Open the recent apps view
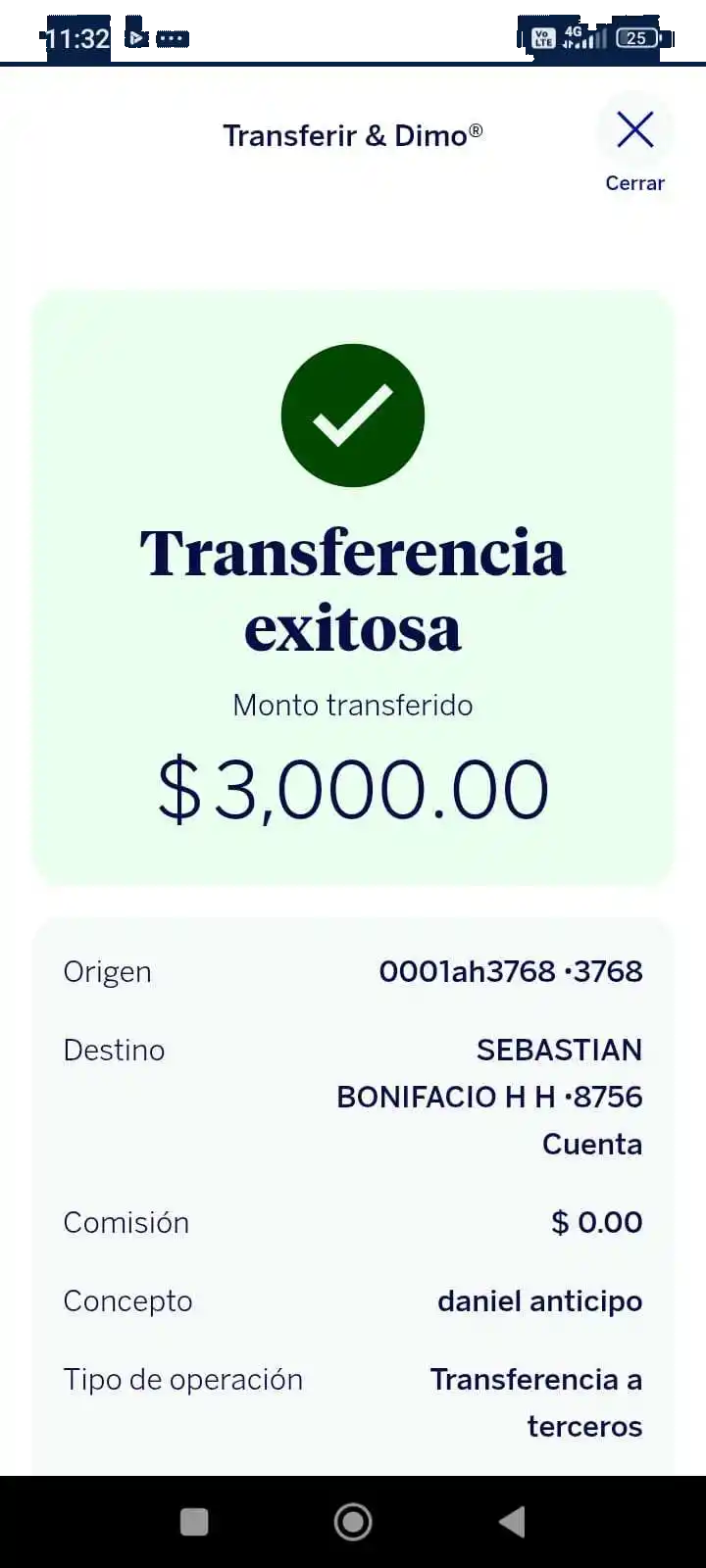706x1568 pixels. pyautogui.click(x=194, y=1522)
